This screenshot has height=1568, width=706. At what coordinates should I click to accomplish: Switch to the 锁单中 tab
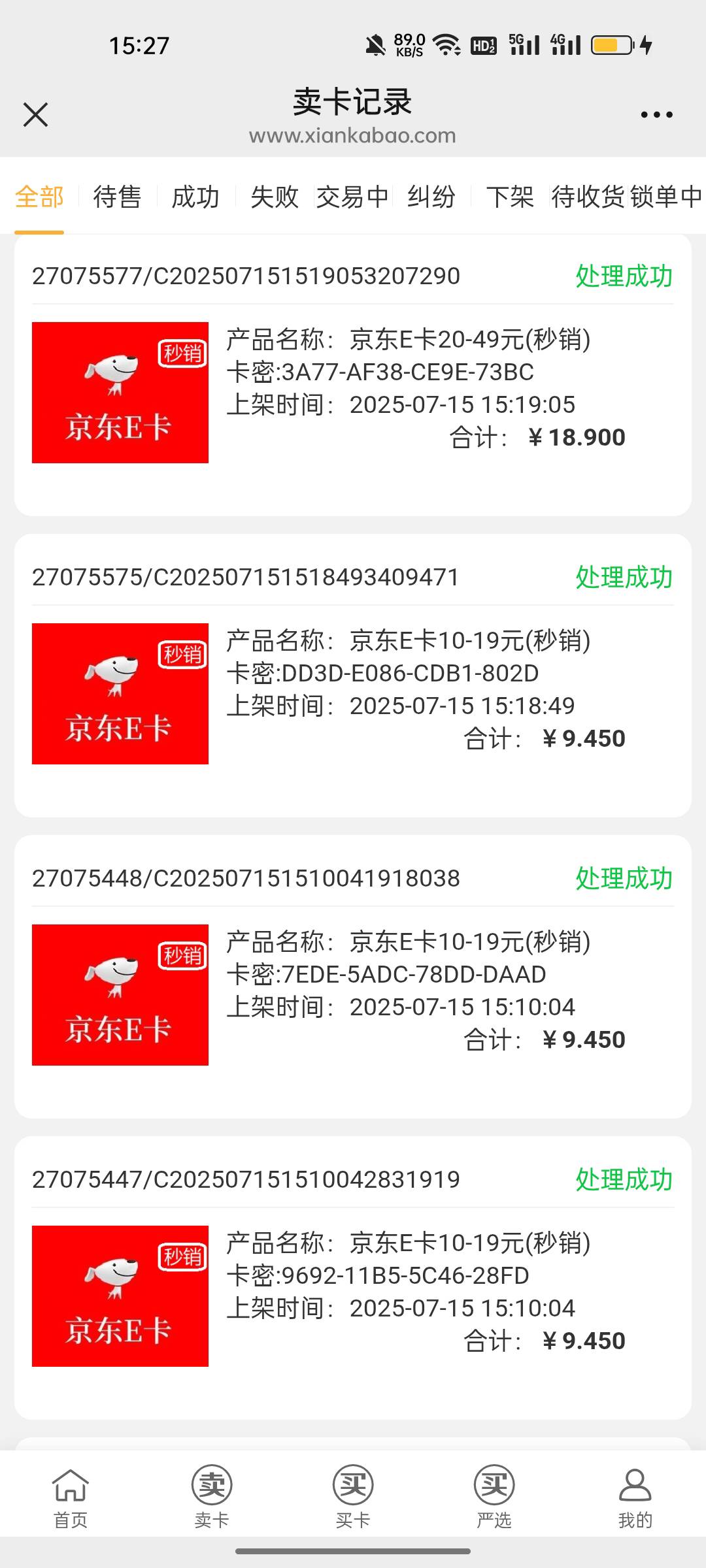point(667,197)
